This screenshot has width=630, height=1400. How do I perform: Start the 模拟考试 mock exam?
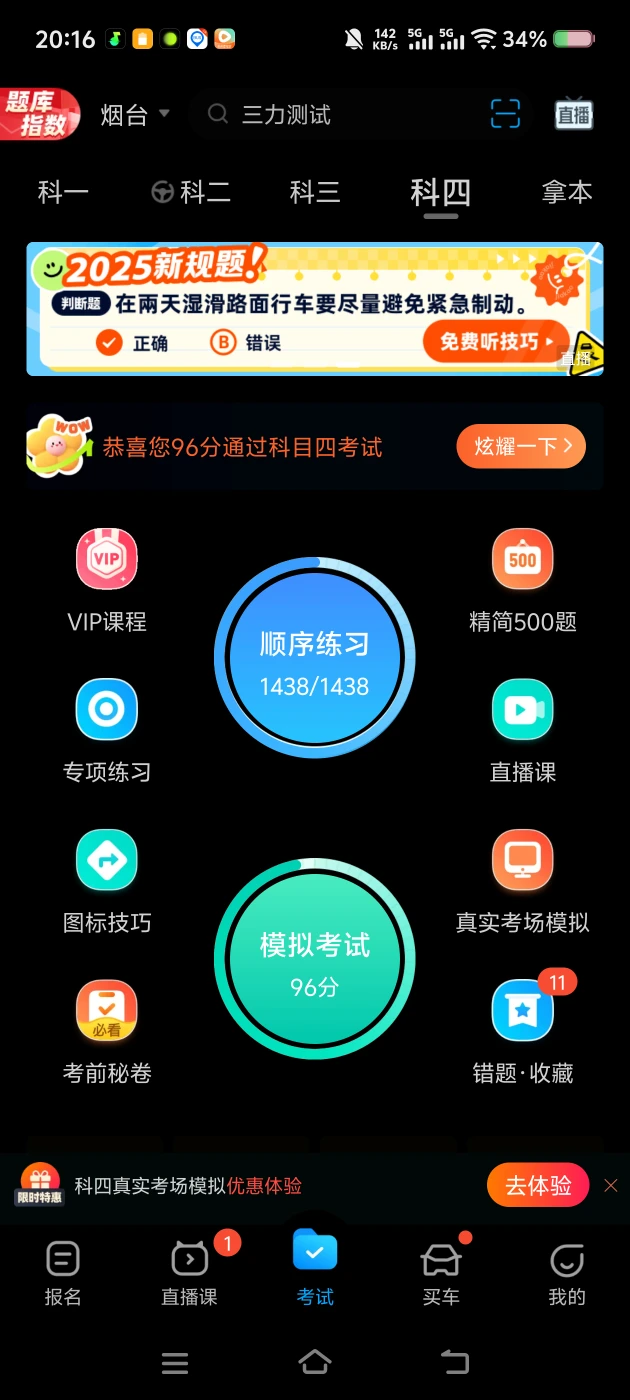tap(315, 958)
